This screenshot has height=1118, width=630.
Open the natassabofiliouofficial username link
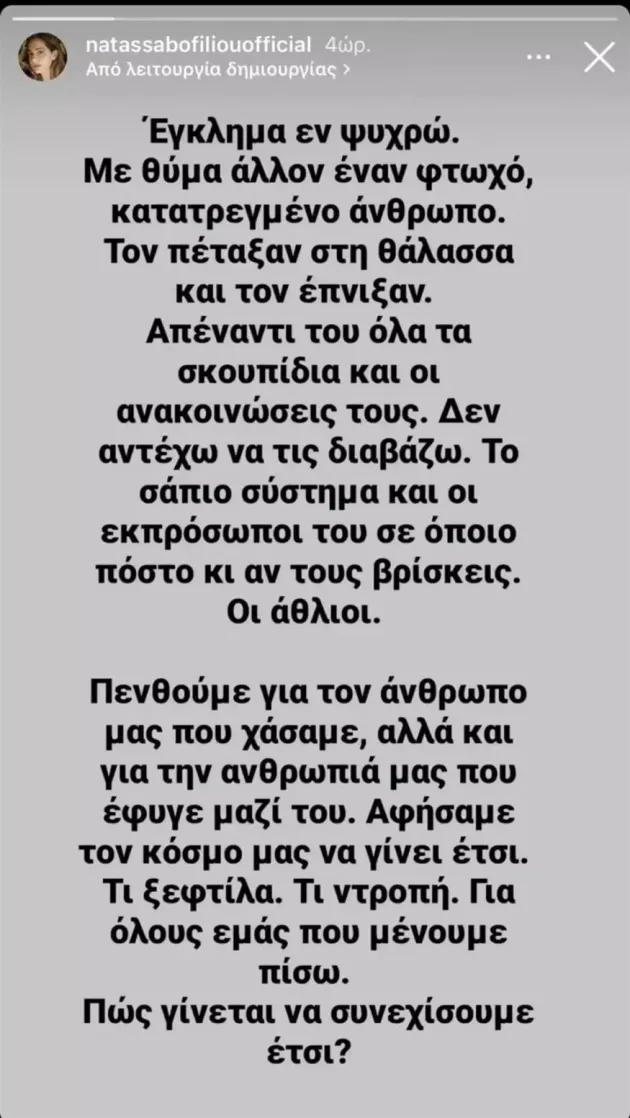coord(198,45)
